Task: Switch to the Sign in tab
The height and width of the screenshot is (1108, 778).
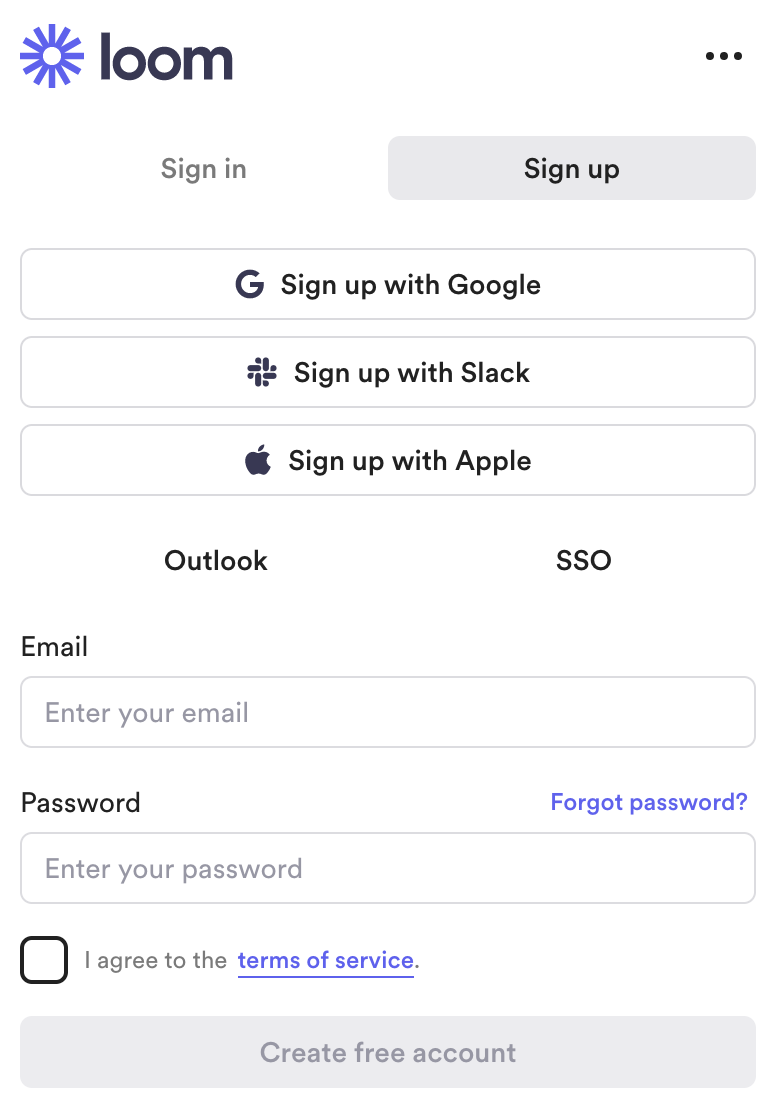Action: pos(204,168)
